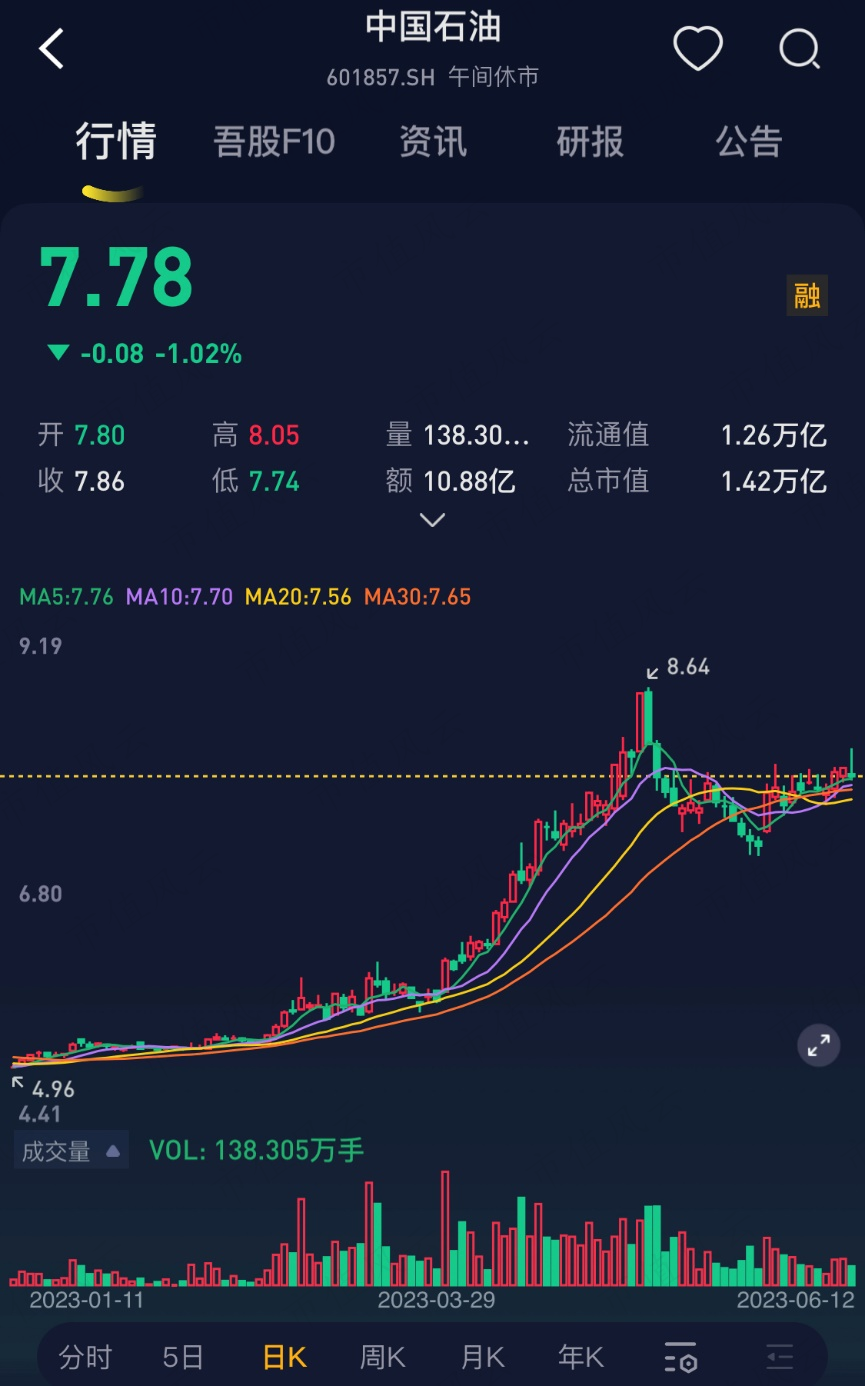This screenshot has width=865, height=1386.
Task: Switch chart to 分时 intraday view
Action: click(x=88, y=1356)
